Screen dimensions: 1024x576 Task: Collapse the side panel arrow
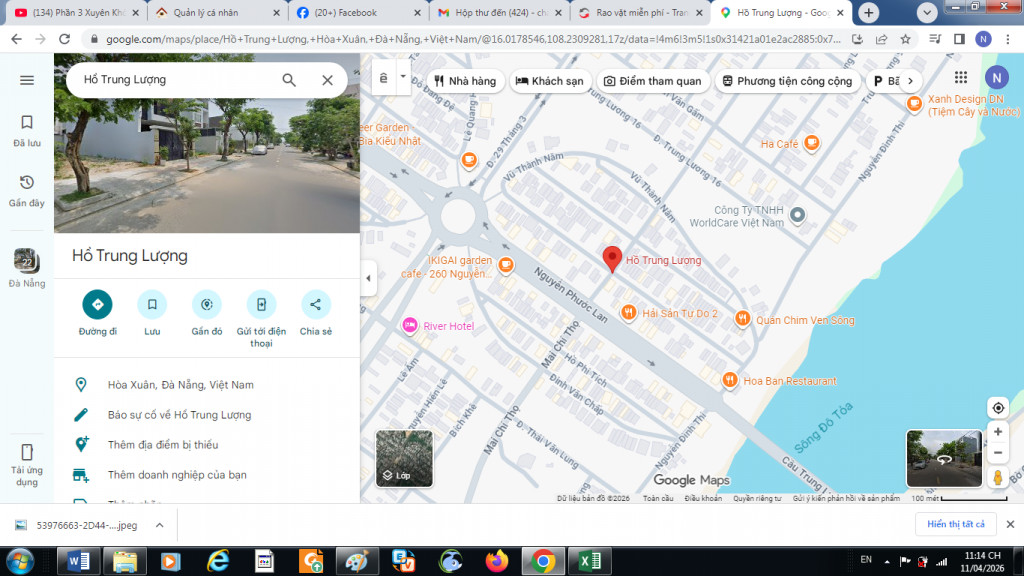pyautogui.click(x=368, y=278)
